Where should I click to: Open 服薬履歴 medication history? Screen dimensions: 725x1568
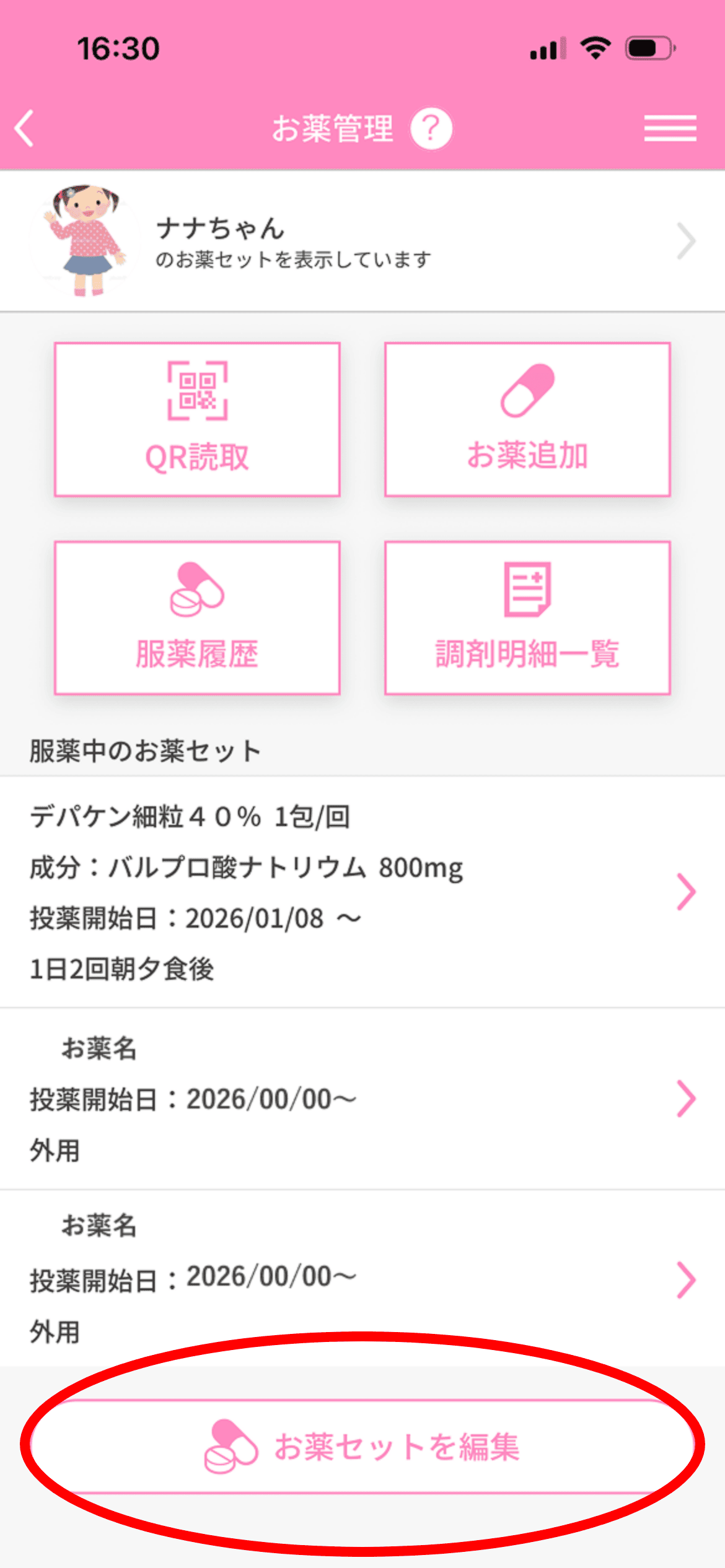(197, 619)
